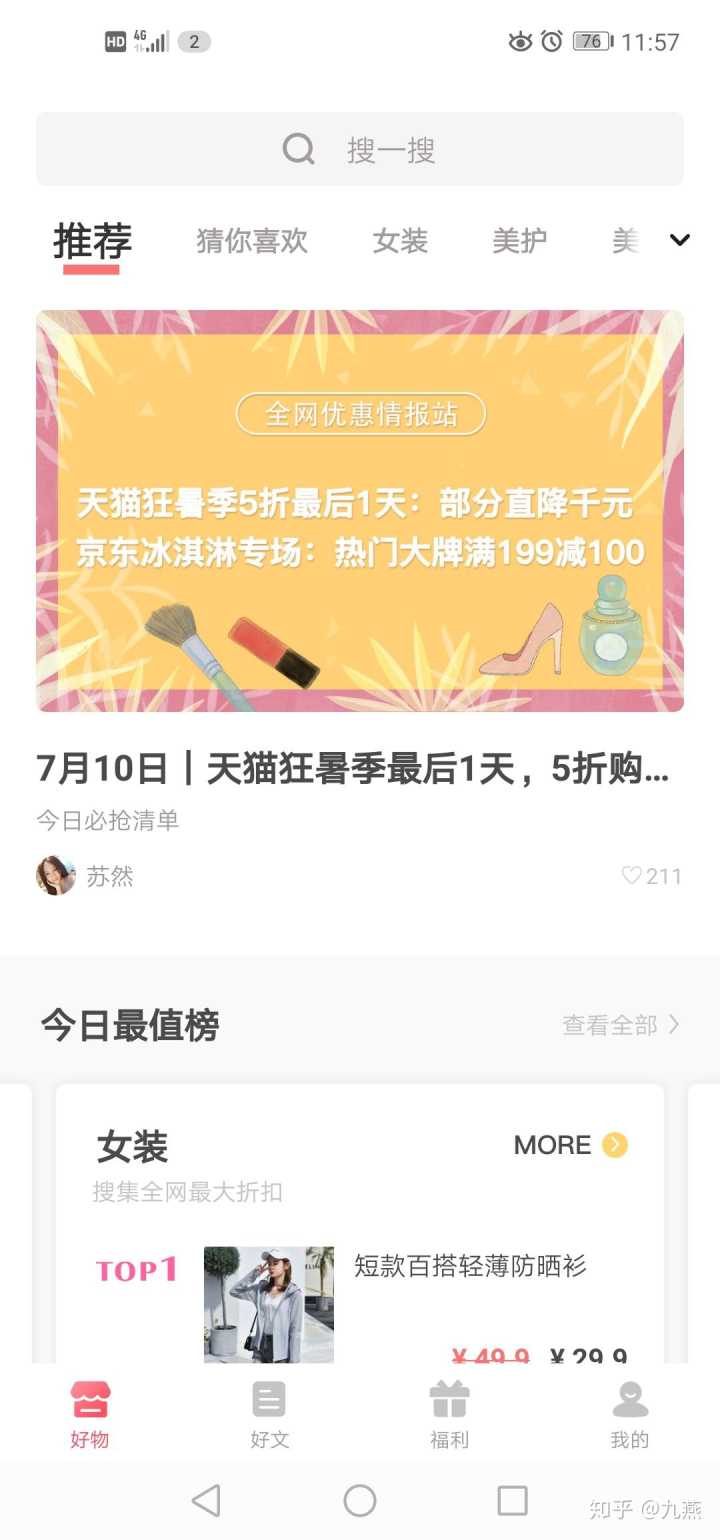The width and height of the screenshot is (720, 1540).
Task: Tap the system home button
Action: (x=360, y=1500)
